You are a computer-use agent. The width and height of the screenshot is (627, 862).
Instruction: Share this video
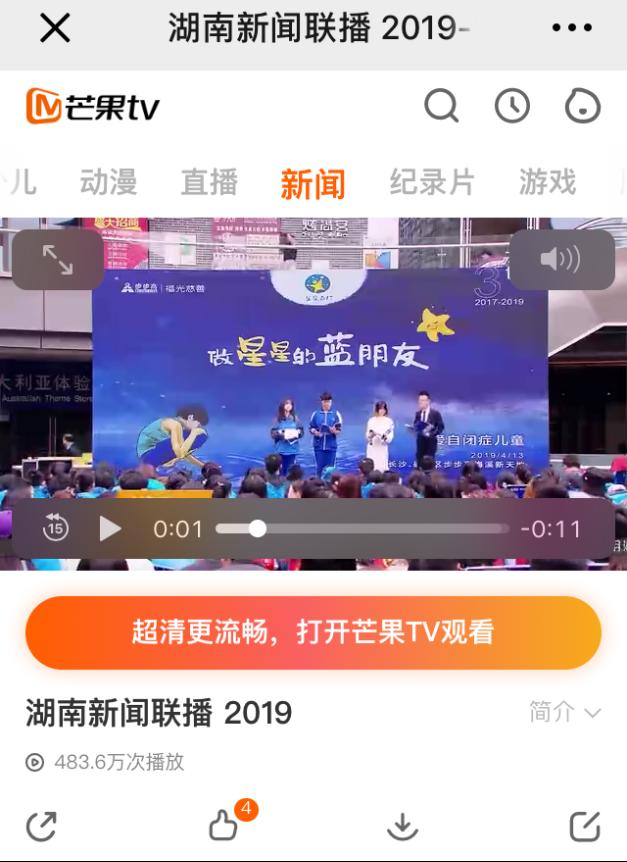pyautogui.click(x=42, y=826)
